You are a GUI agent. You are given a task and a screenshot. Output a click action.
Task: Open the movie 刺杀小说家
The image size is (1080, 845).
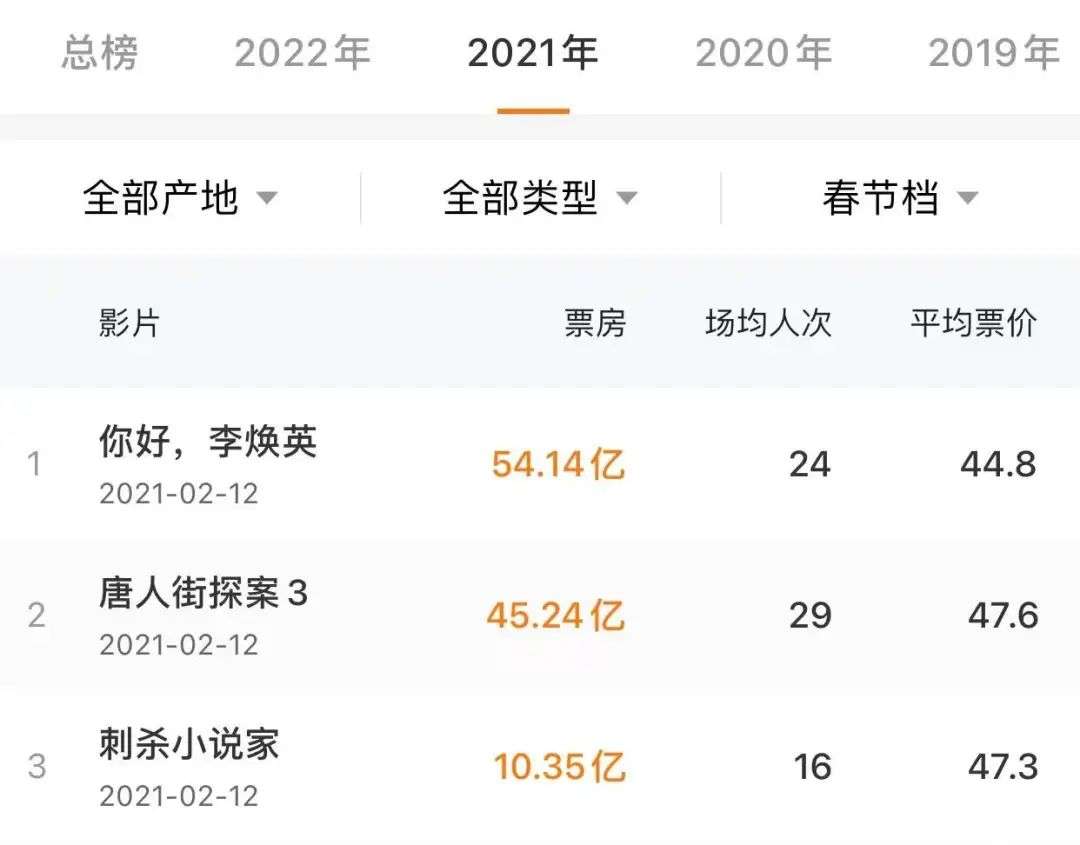click(x=540, y=766)
